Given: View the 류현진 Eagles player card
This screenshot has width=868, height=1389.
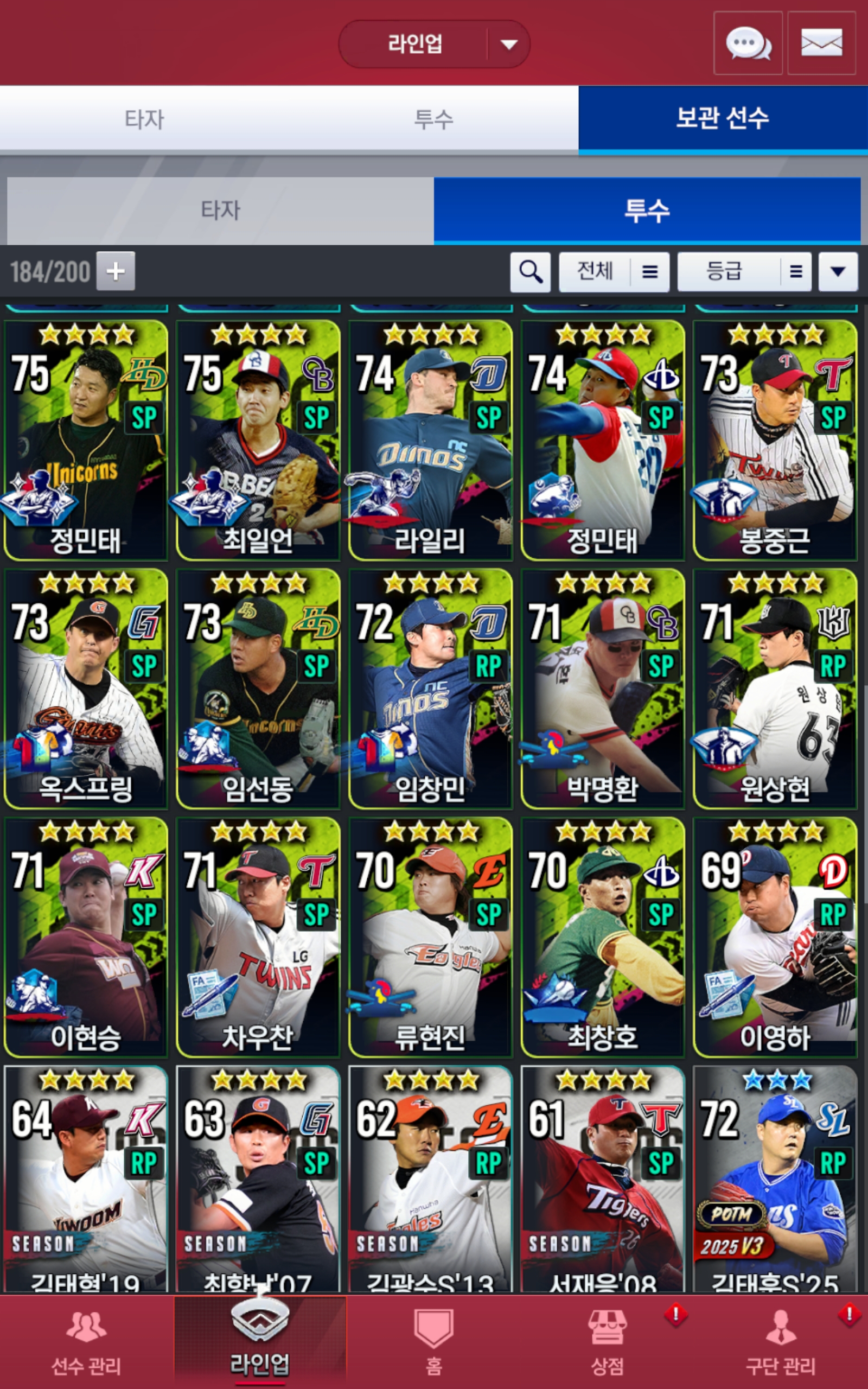Looking at the screenshot, I should (x=430, y=936).
